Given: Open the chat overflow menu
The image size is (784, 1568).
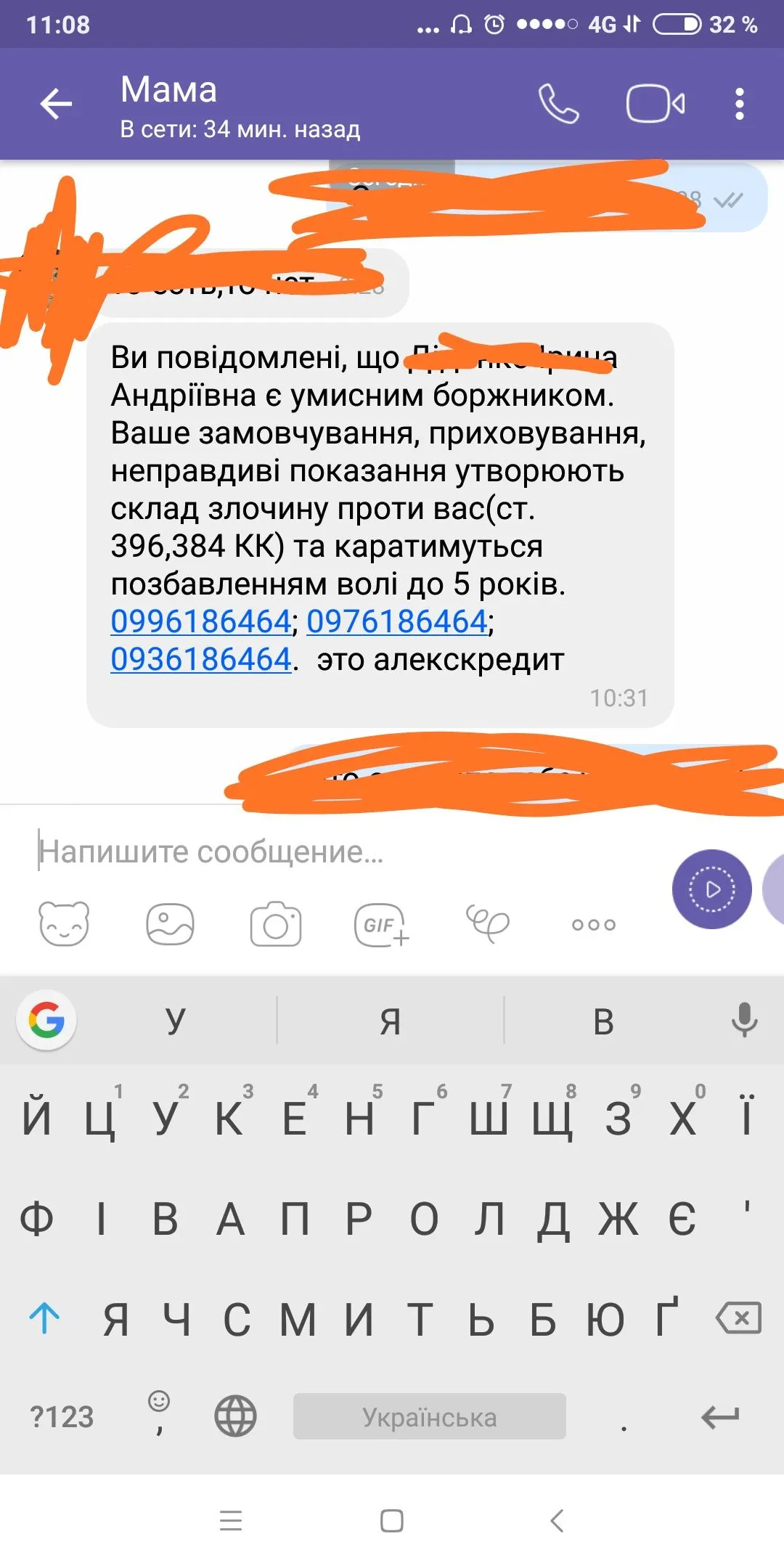Looking at the screenshot, I should pyautogui.click(x=739, y=104).
